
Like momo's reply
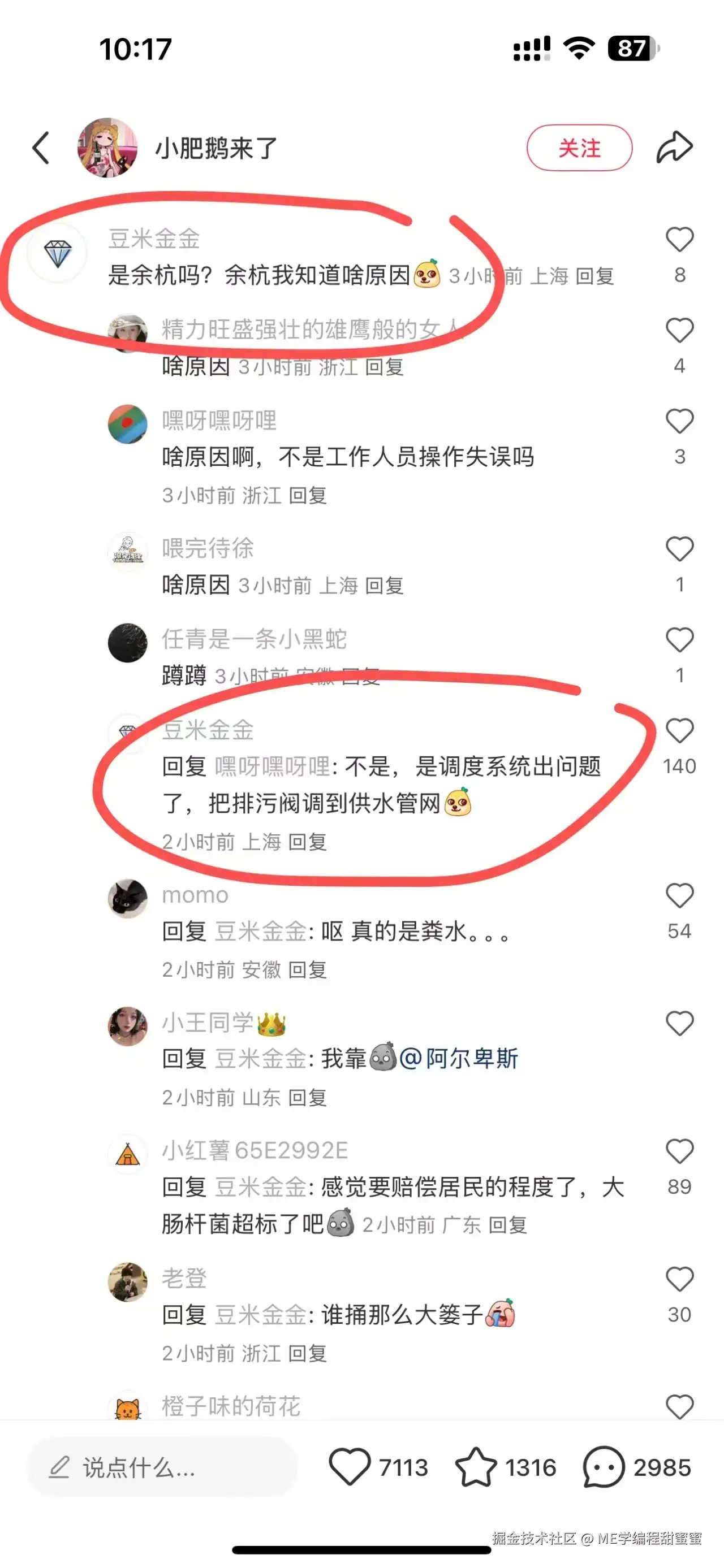pyautogui.click(x=679, y=896)
